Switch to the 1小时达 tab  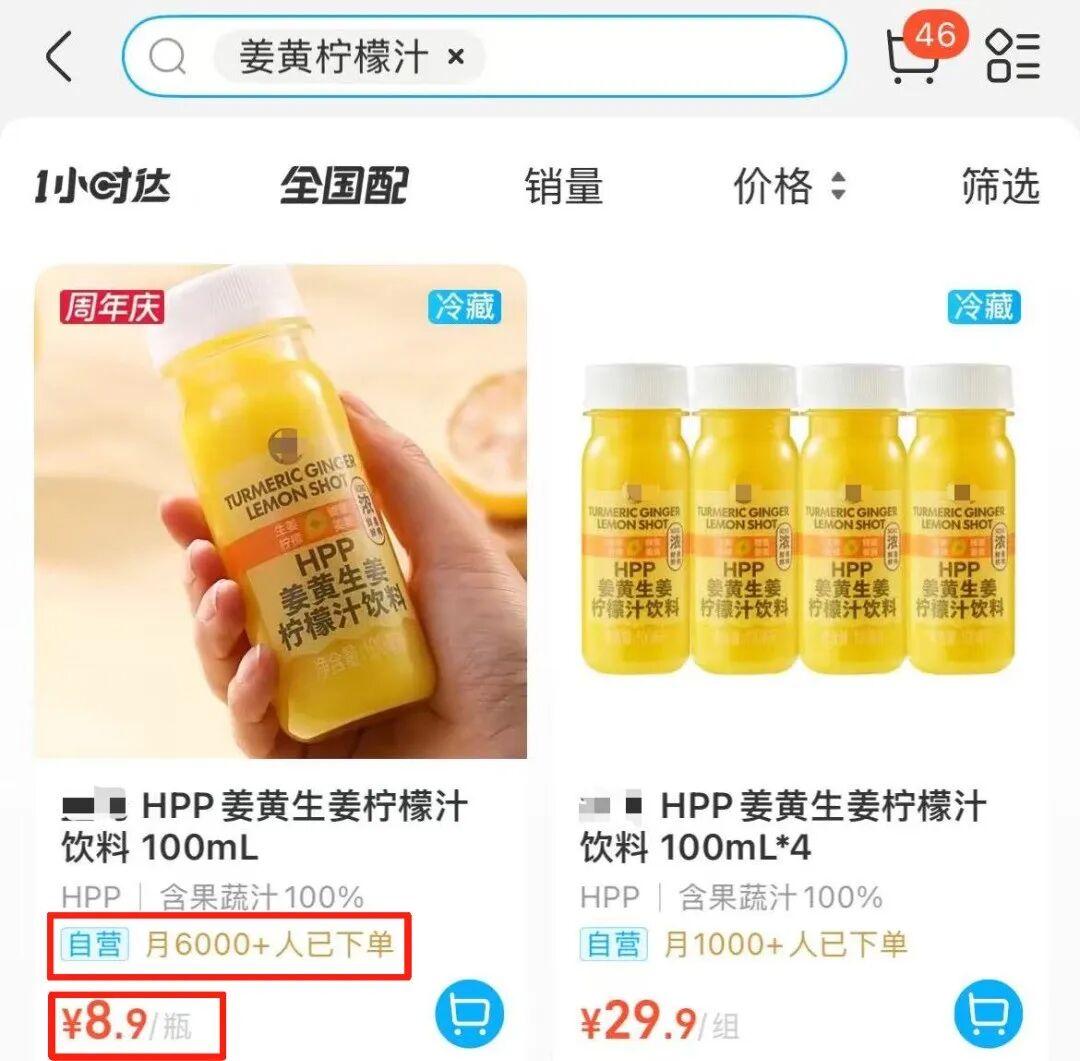point(102,186)
